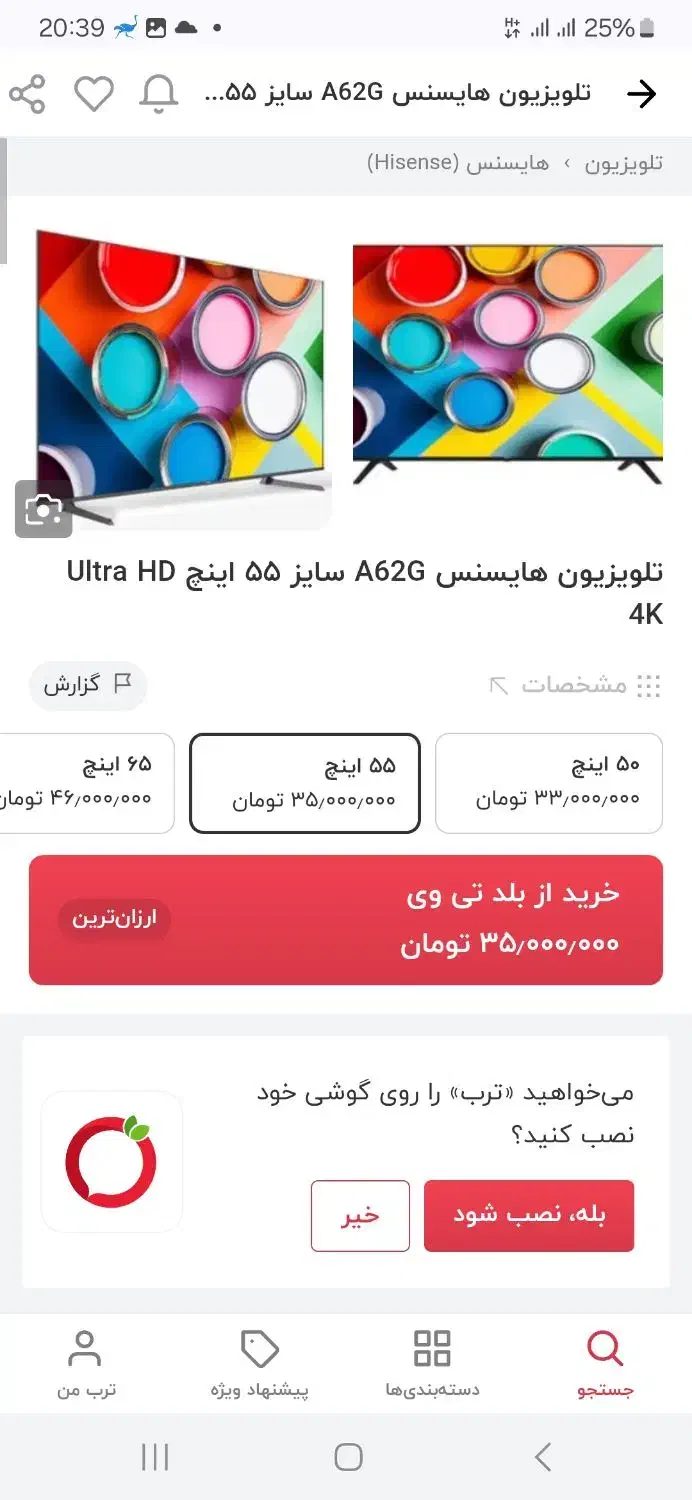The height and width of the screenshot is (1500, 692).
Task: Open the front-view TV product image
Action: (507, 365)
